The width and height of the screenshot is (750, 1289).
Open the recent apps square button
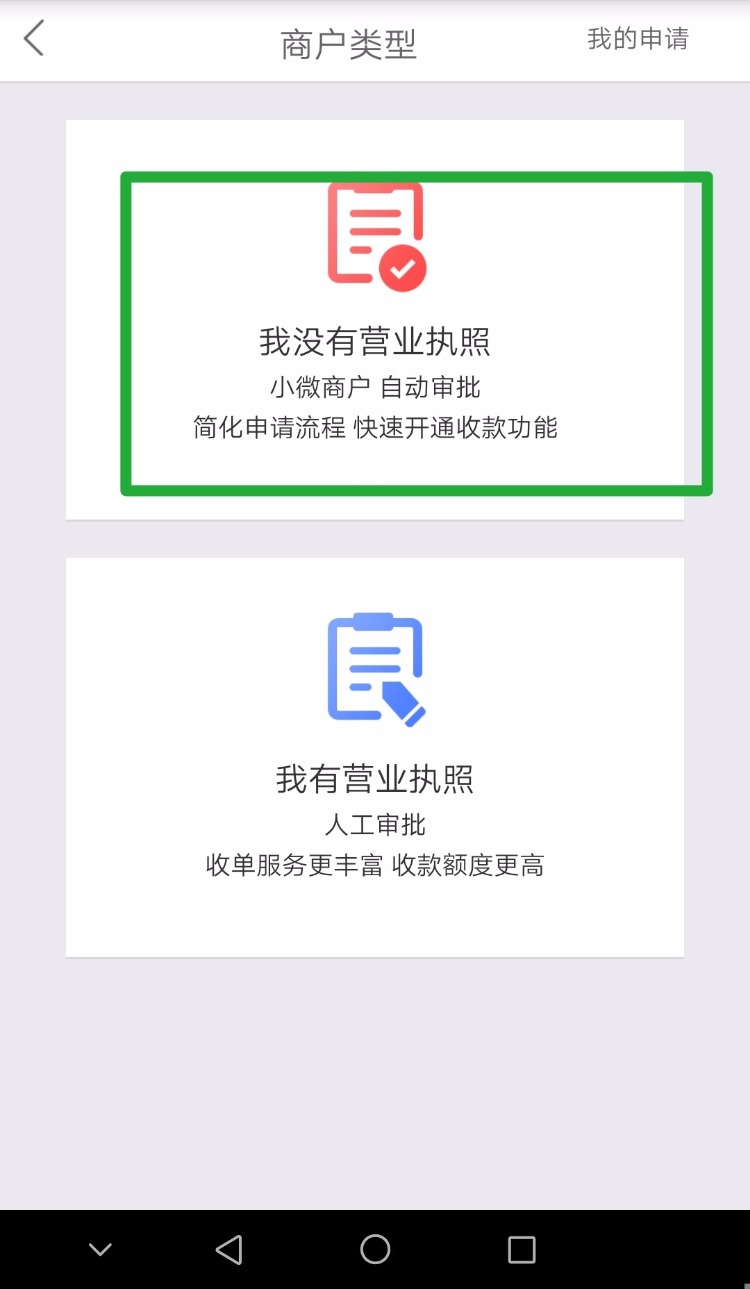coord(521,1248)
